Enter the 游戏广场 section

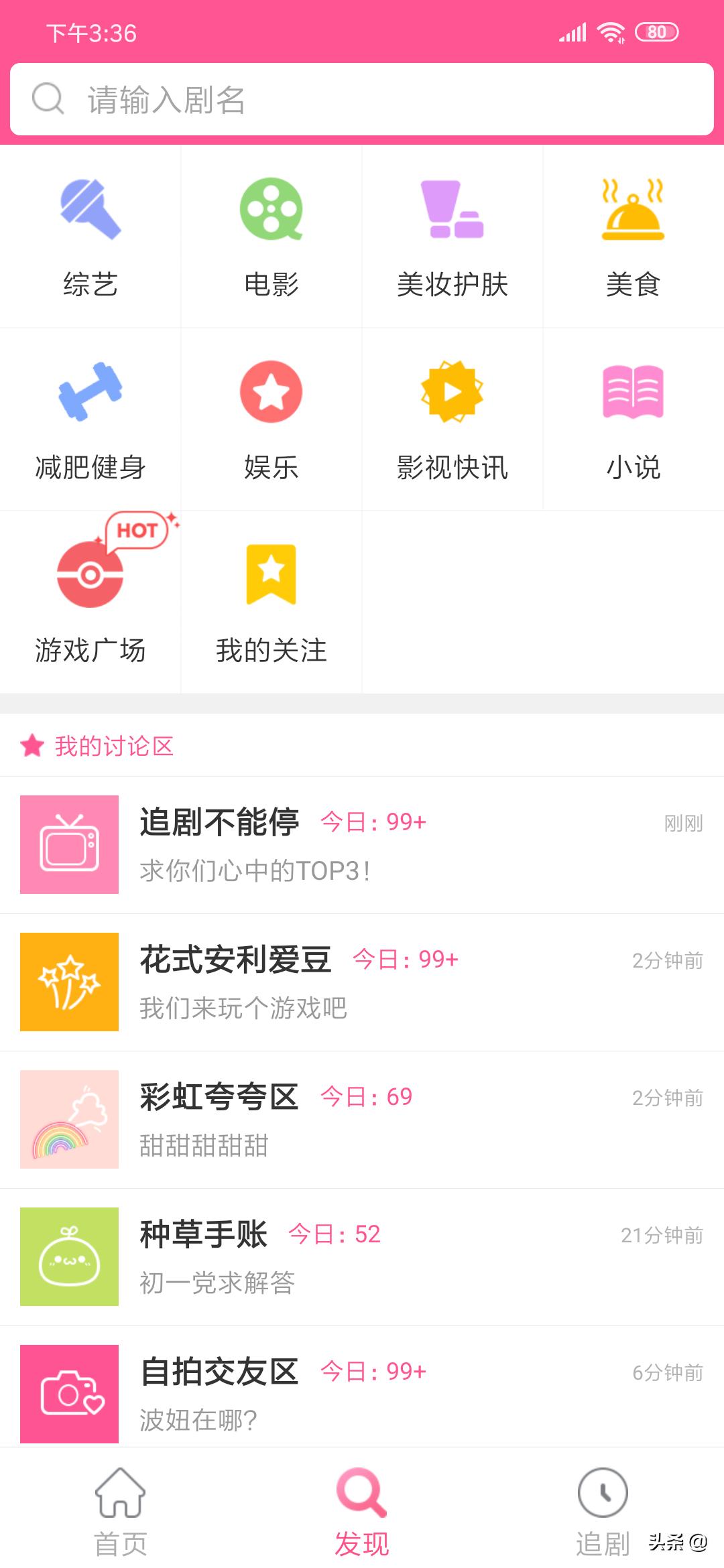pos(90,602)
